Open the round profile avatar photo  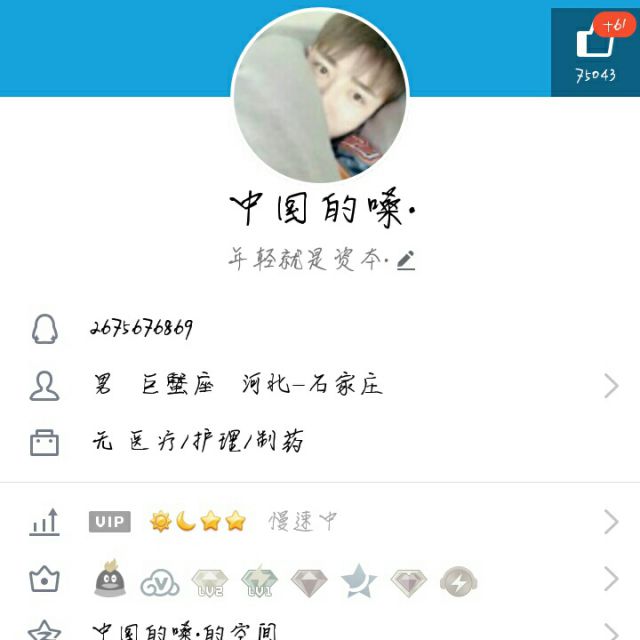point(320,97)
